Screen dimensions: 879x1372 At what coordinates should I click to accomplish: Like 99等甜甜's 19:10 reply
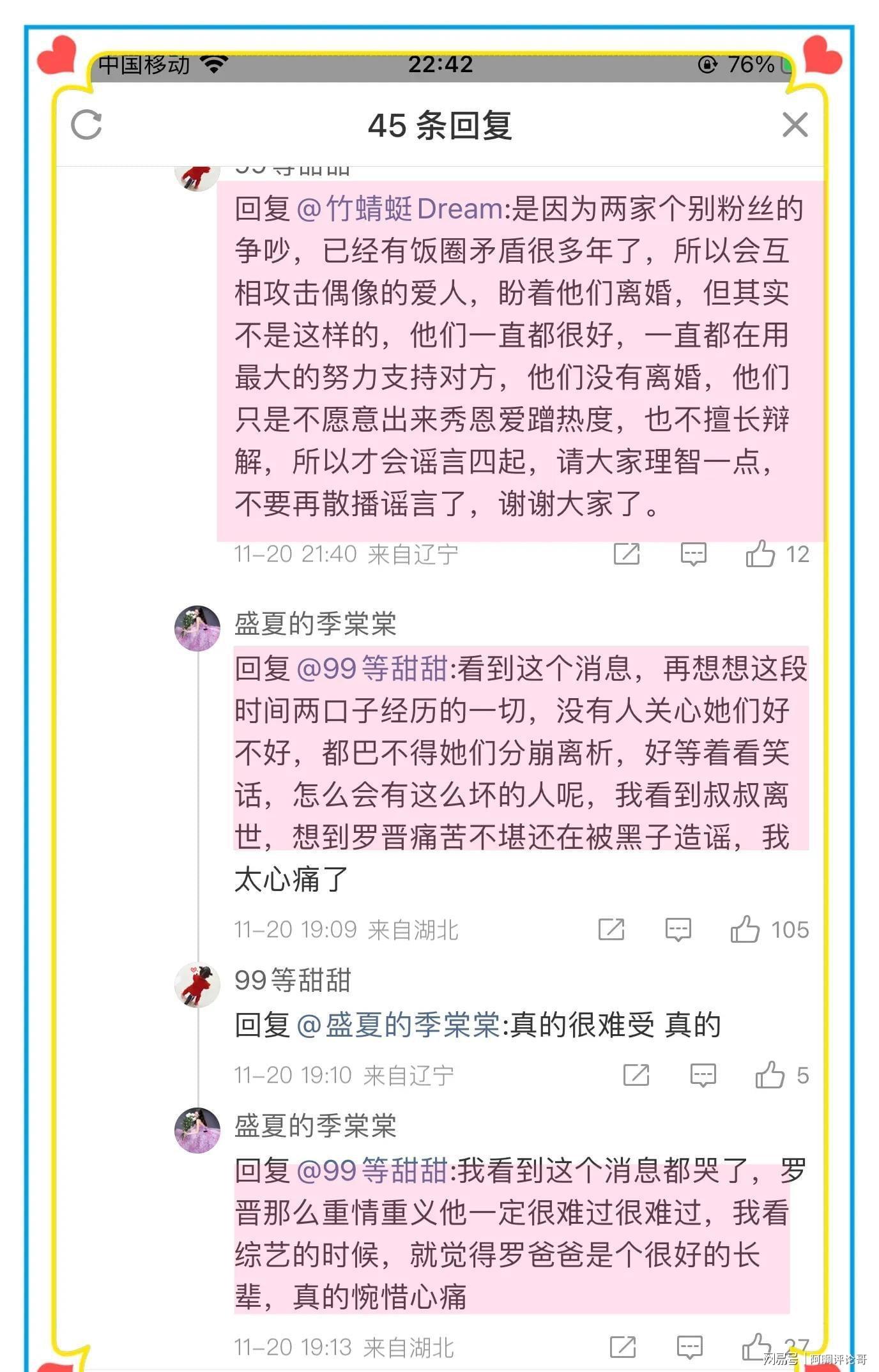(770, 1075)
